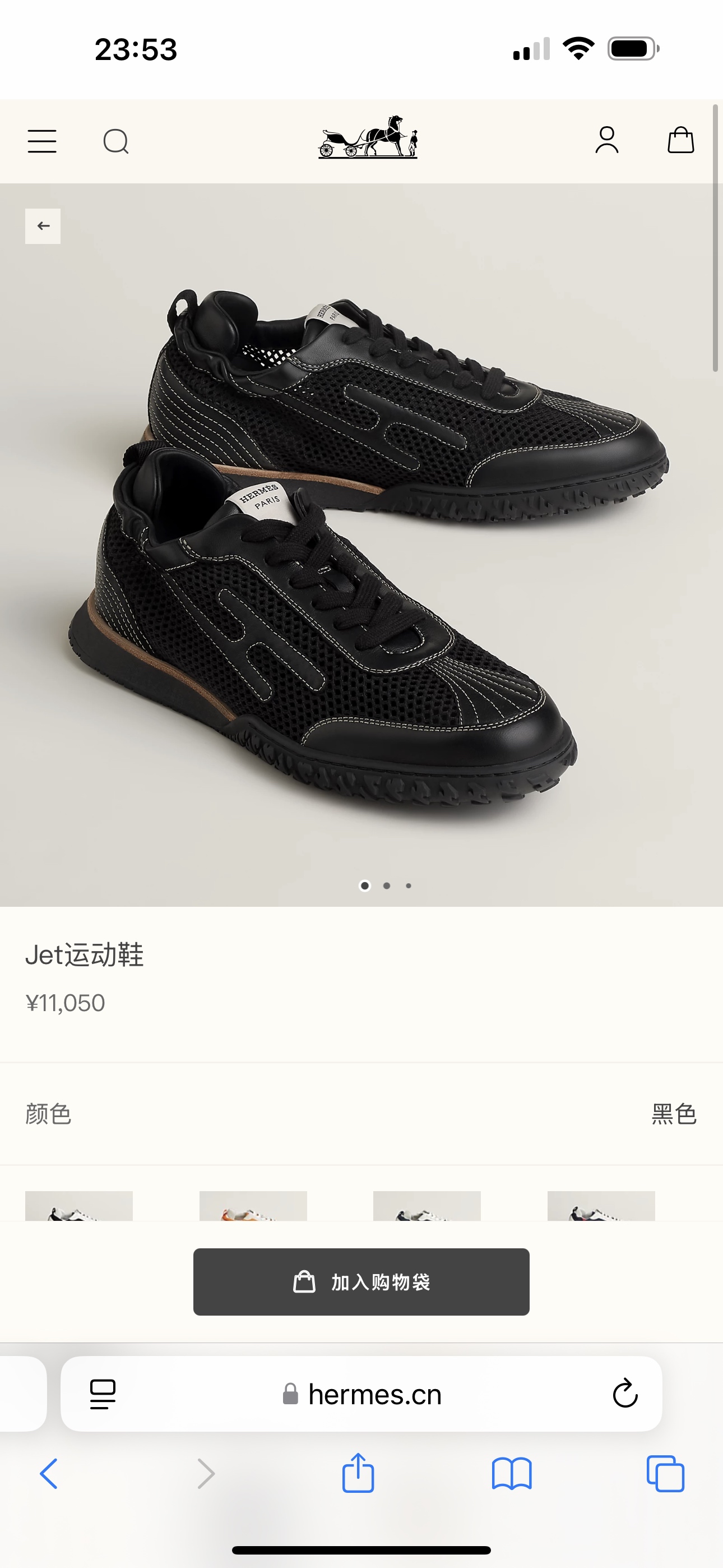The image size is (723, 1568).
Task: Select the second carousel dot
Action: coord(387,886)
